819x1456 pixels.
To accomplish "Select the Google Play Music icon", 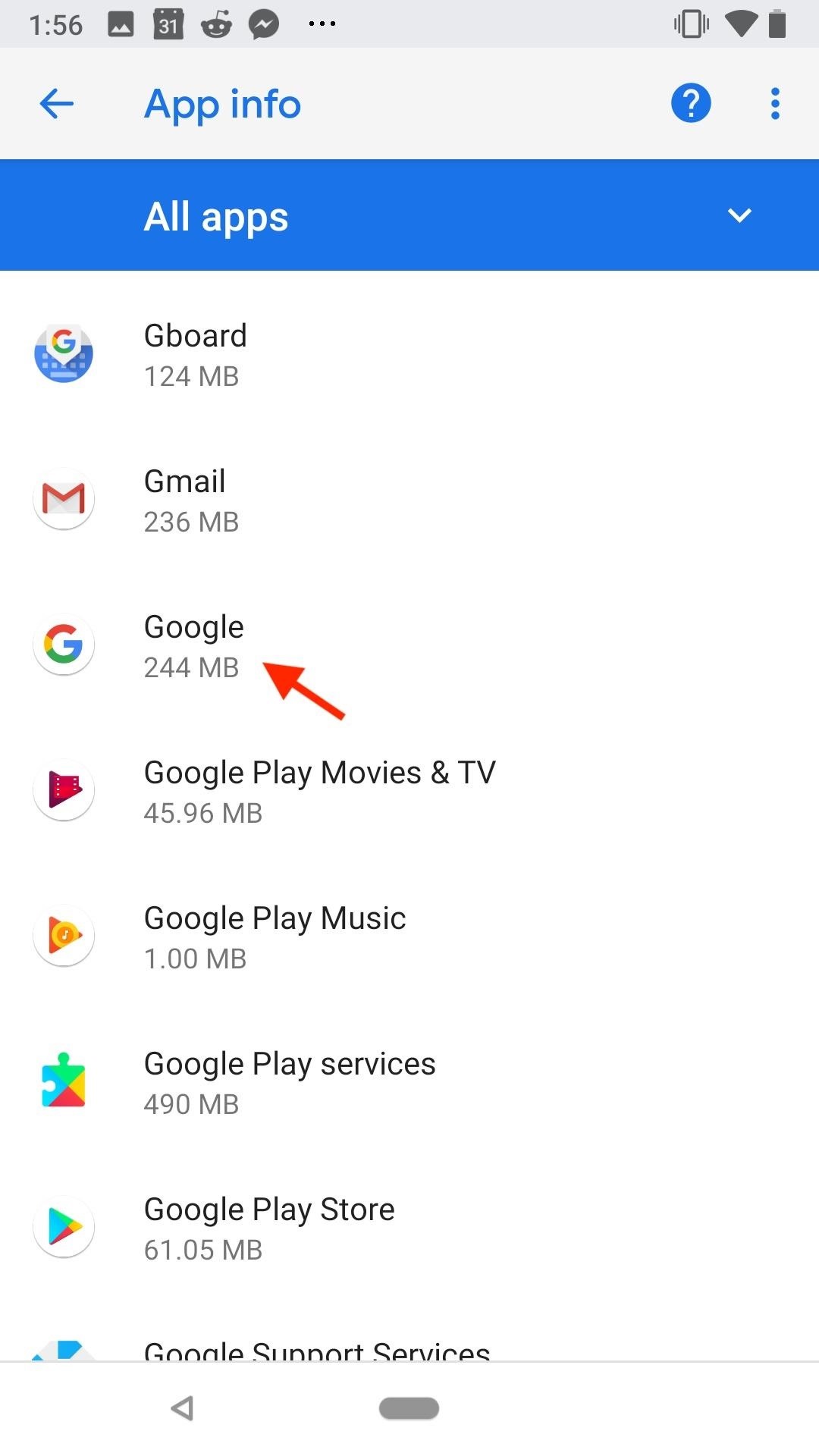I will point(63,935).
